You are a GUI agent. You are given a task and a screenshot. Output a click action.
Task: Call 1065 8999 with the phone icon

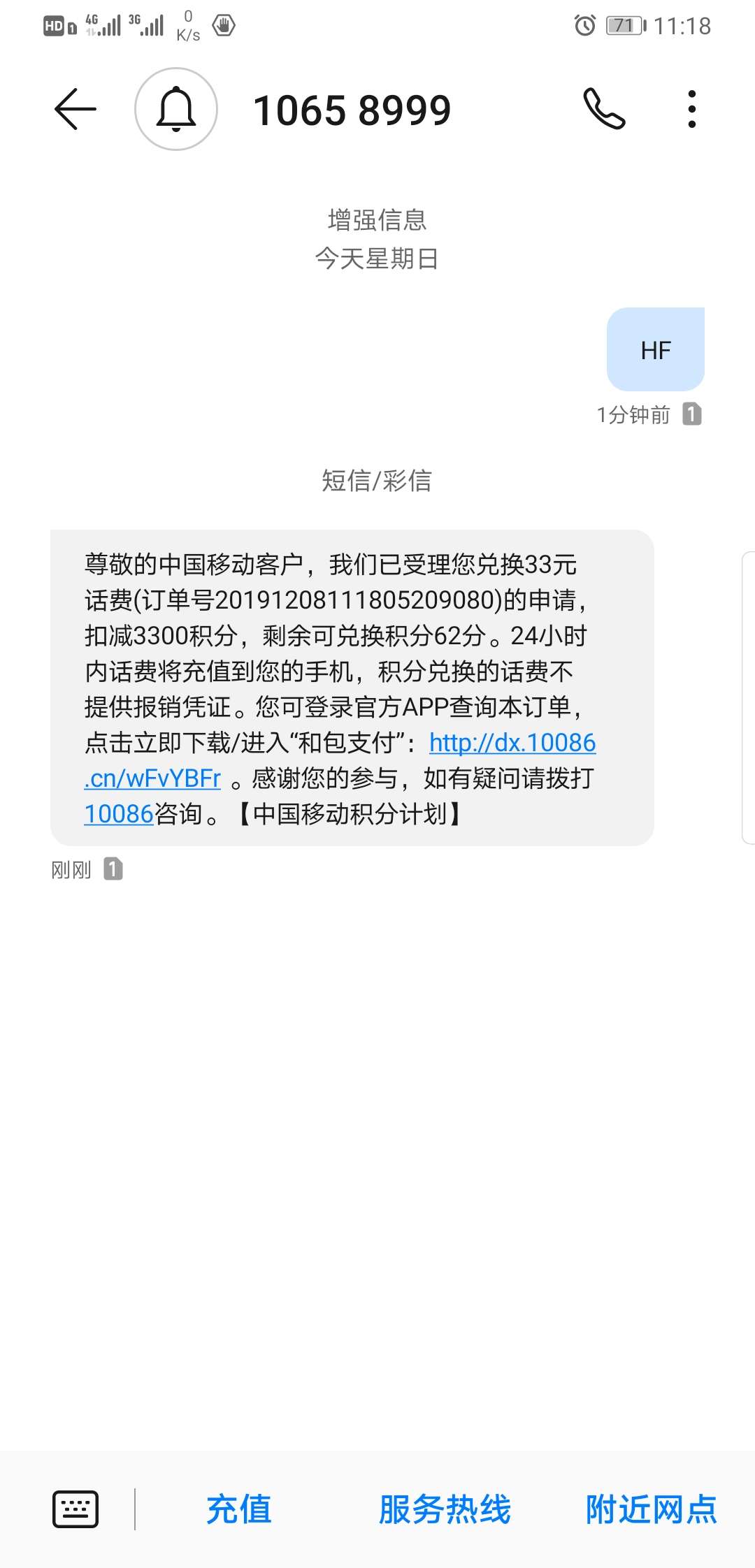click(604, 109)
